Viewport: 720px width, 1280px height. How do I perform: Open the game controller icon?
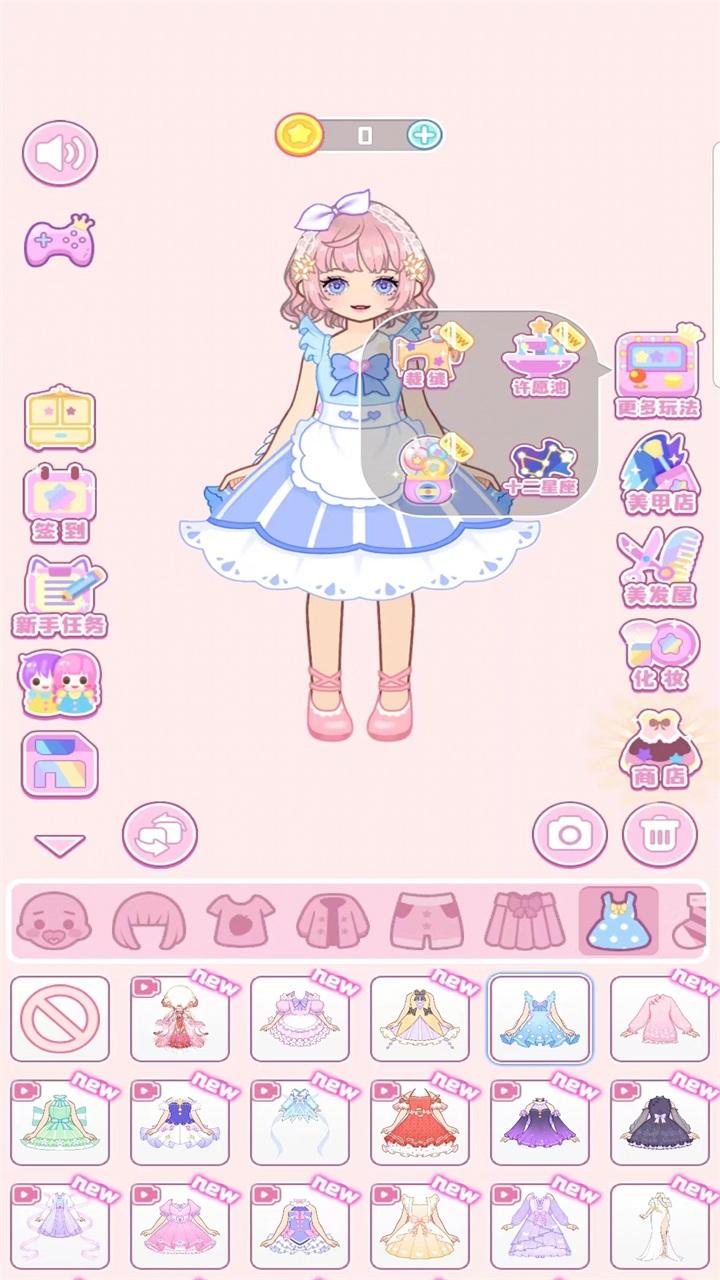pyautogui.click(x=60, y=242)
